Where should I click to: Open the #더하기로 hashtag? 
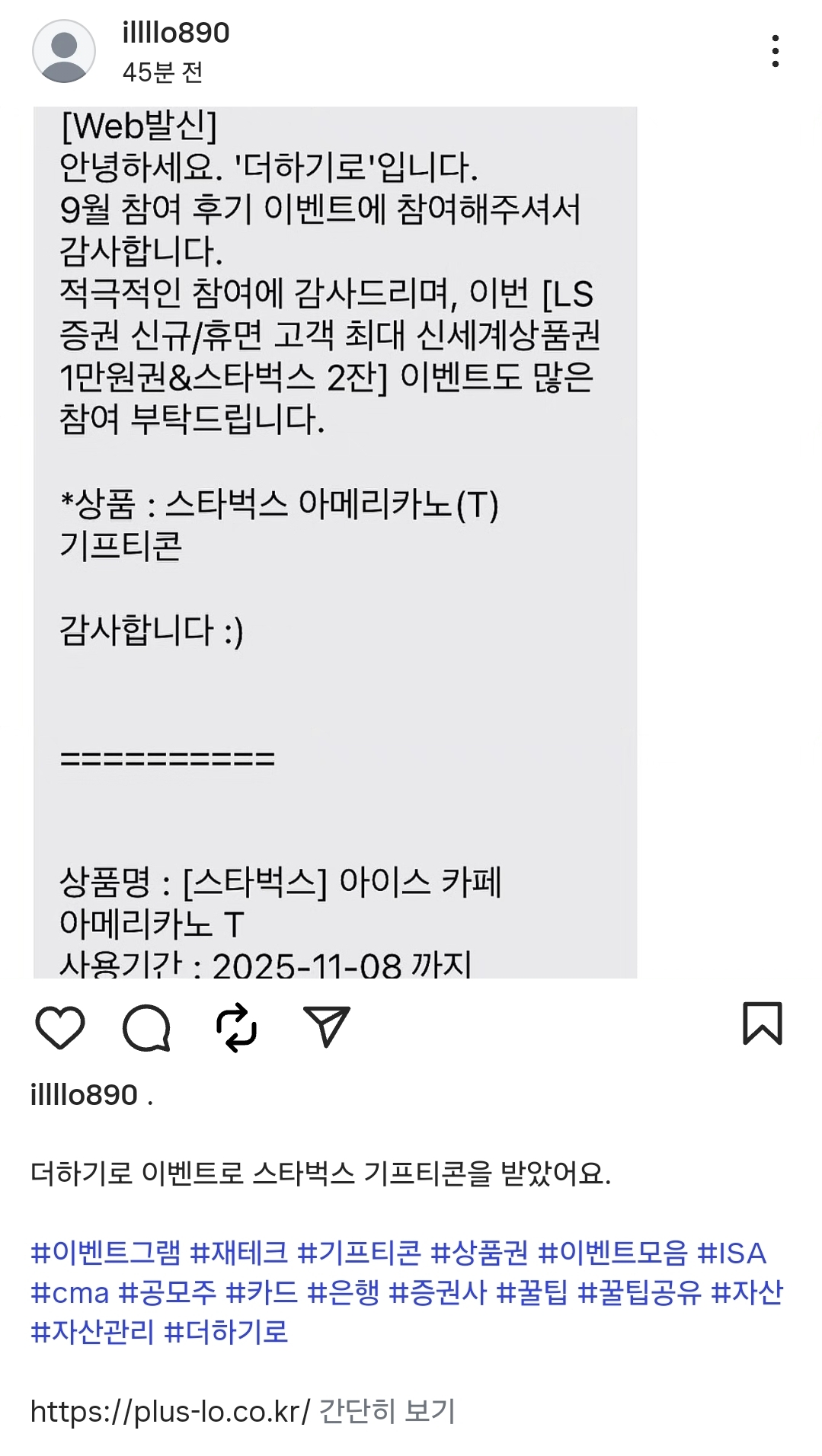pyautogui.click(x=226, y=1332)
